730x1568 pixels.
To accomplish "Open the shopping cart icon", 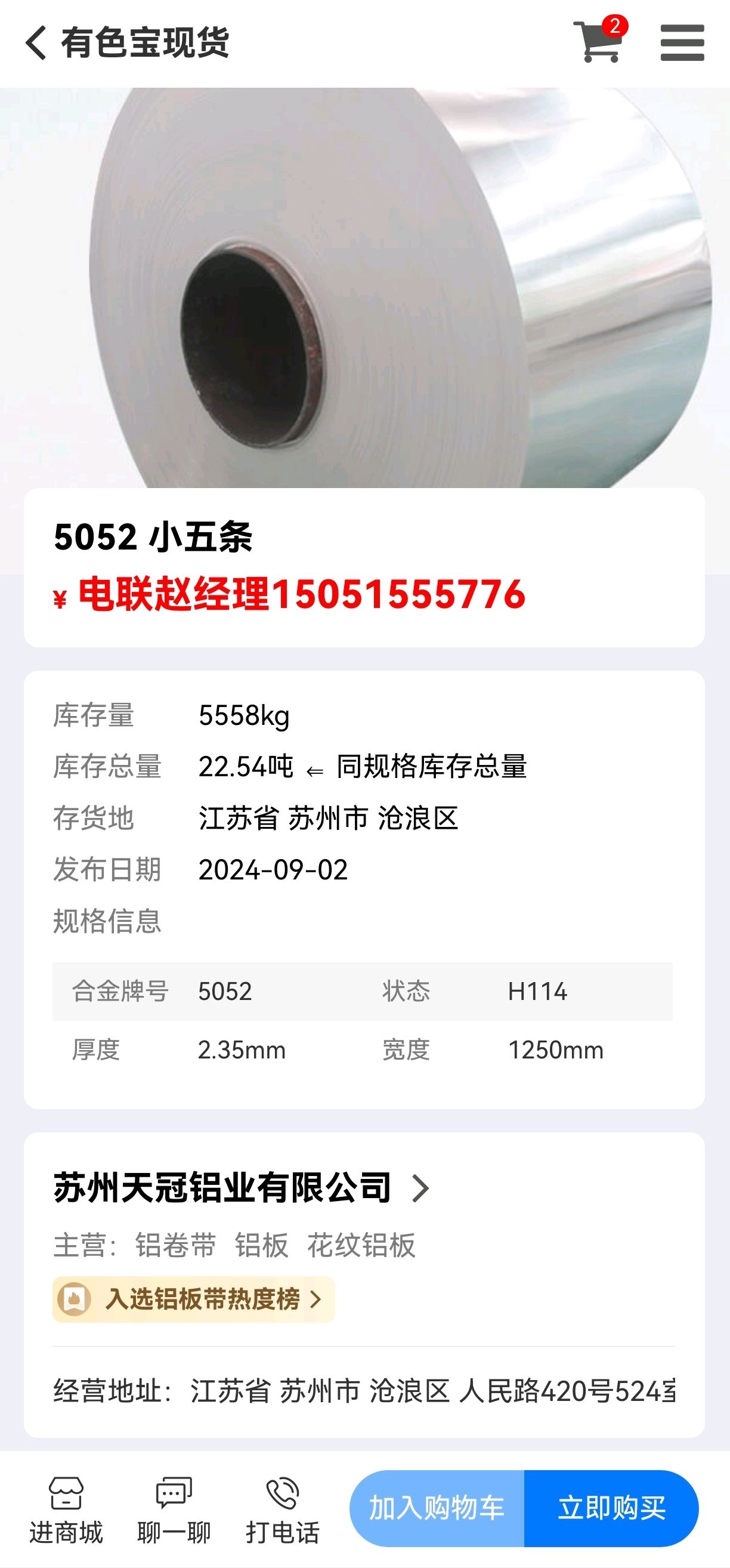I will click(600, 40).
